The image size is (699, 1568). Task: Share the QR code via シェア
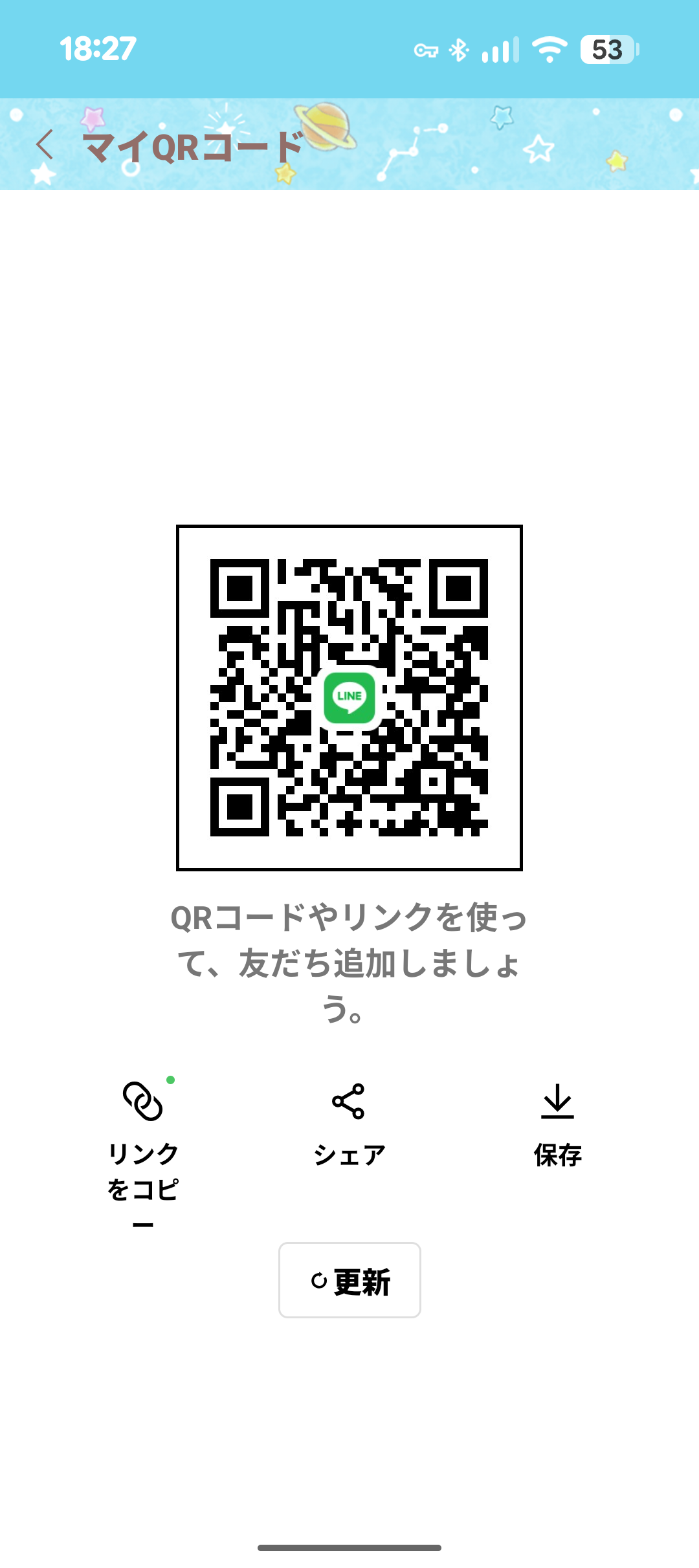click(x=349, y=1102)
